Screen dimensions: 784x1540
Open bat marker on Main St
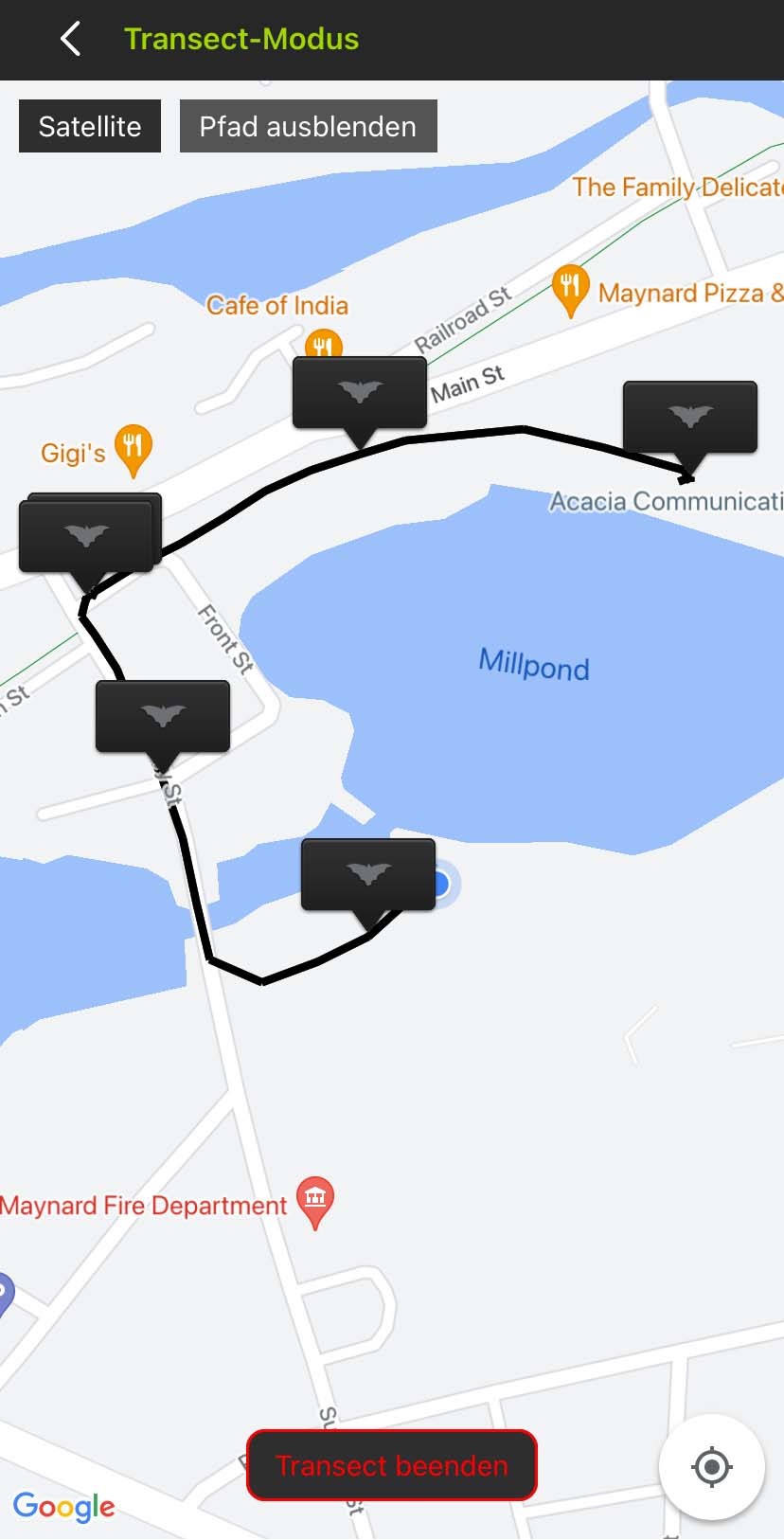[360, 392]
